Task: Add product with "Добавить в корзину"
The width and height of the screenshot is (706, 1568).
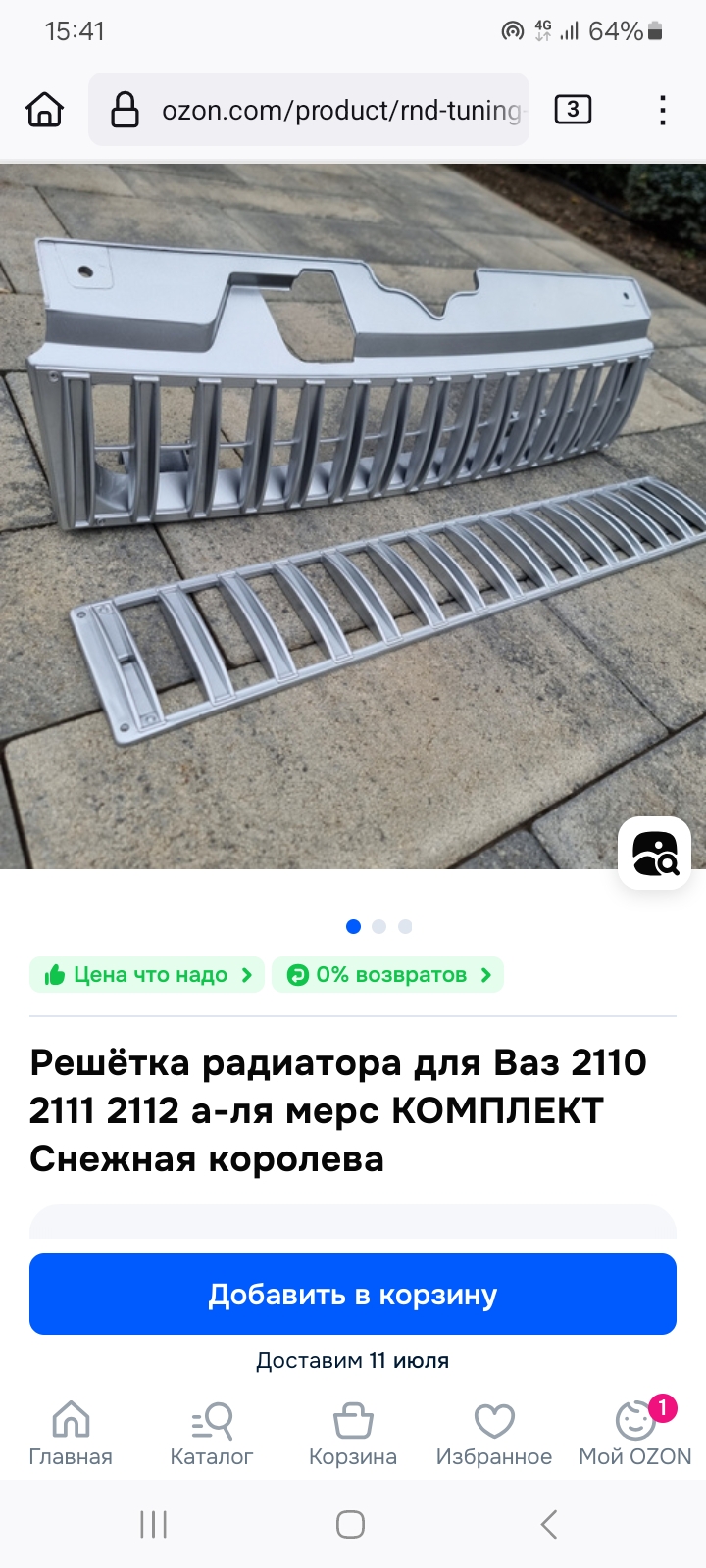Action: click(x=353, y=1295)
